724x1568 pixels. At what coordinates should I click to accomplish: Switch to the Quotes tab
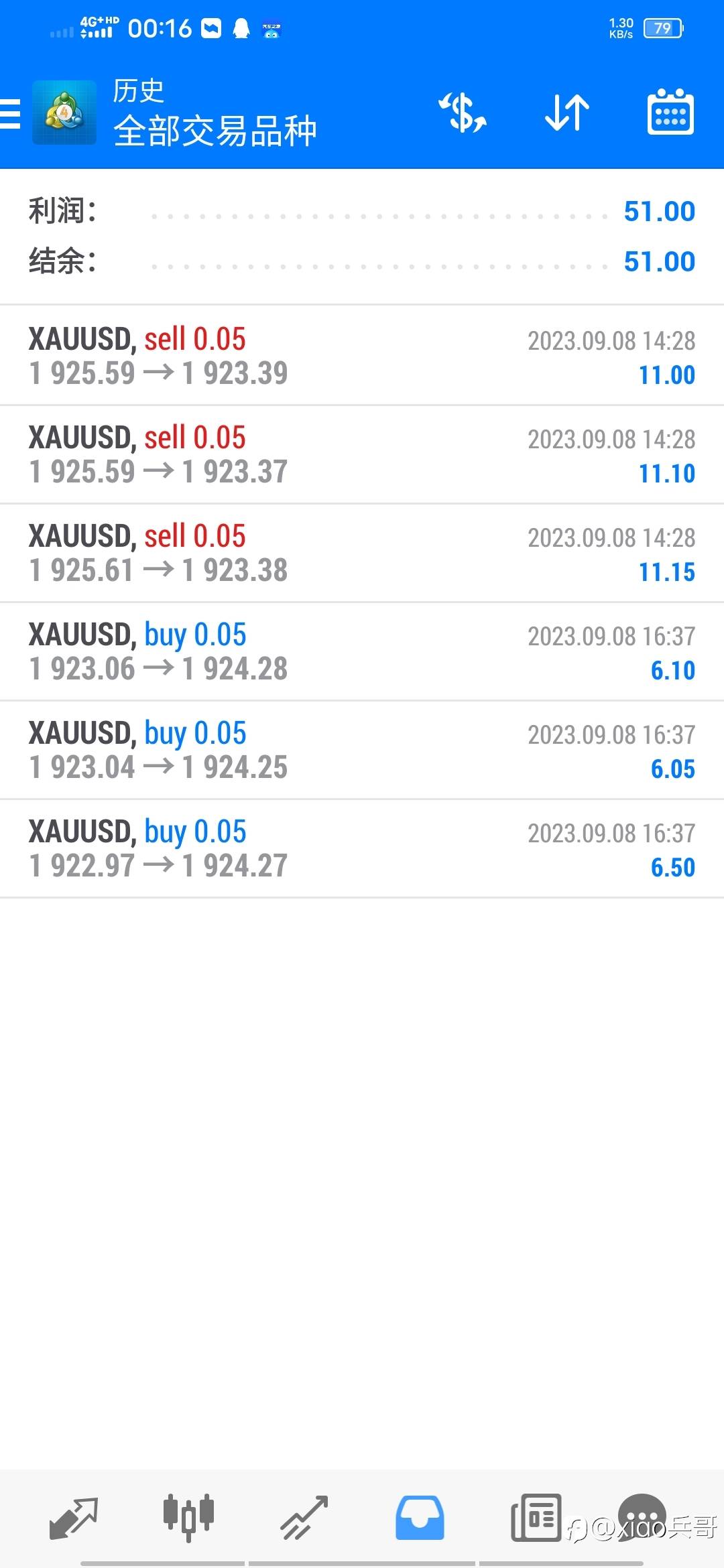pos(74,1517)
